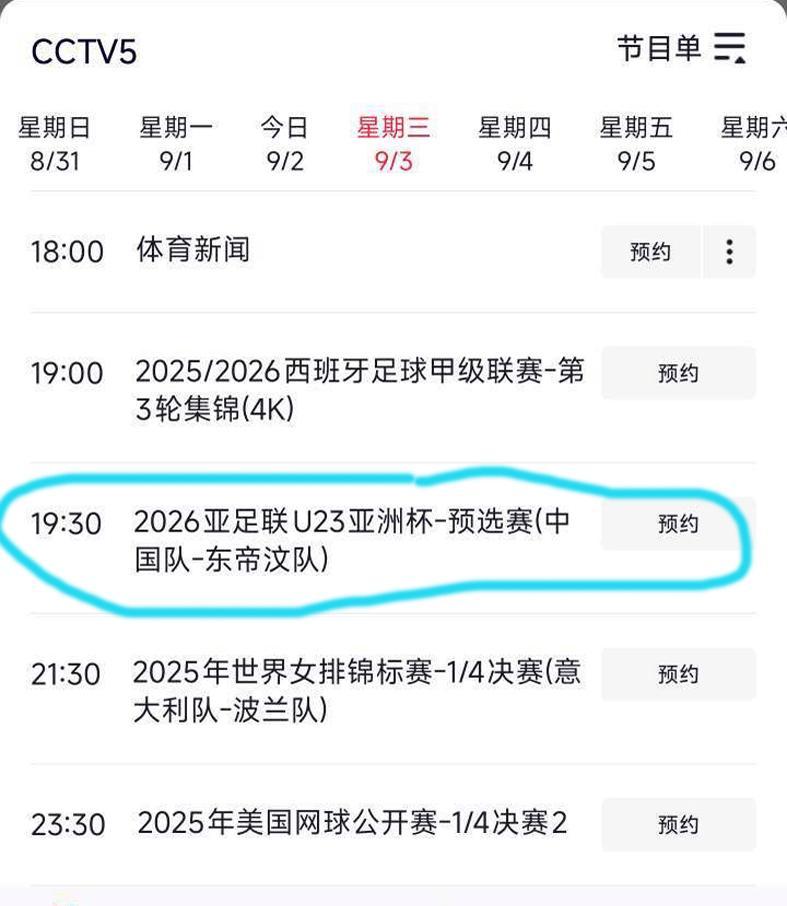Reserve the 西班牙足球甲级联赛 broadcast

(x=679, y=372)
